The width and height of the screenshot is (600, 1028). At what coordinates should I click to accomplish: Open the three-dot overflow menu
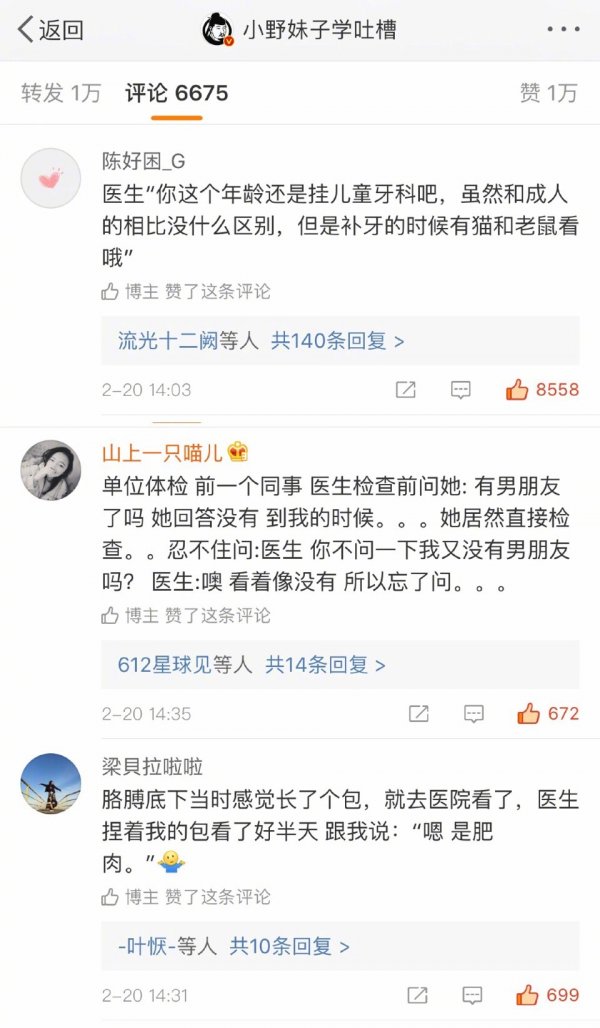point(563,30)
